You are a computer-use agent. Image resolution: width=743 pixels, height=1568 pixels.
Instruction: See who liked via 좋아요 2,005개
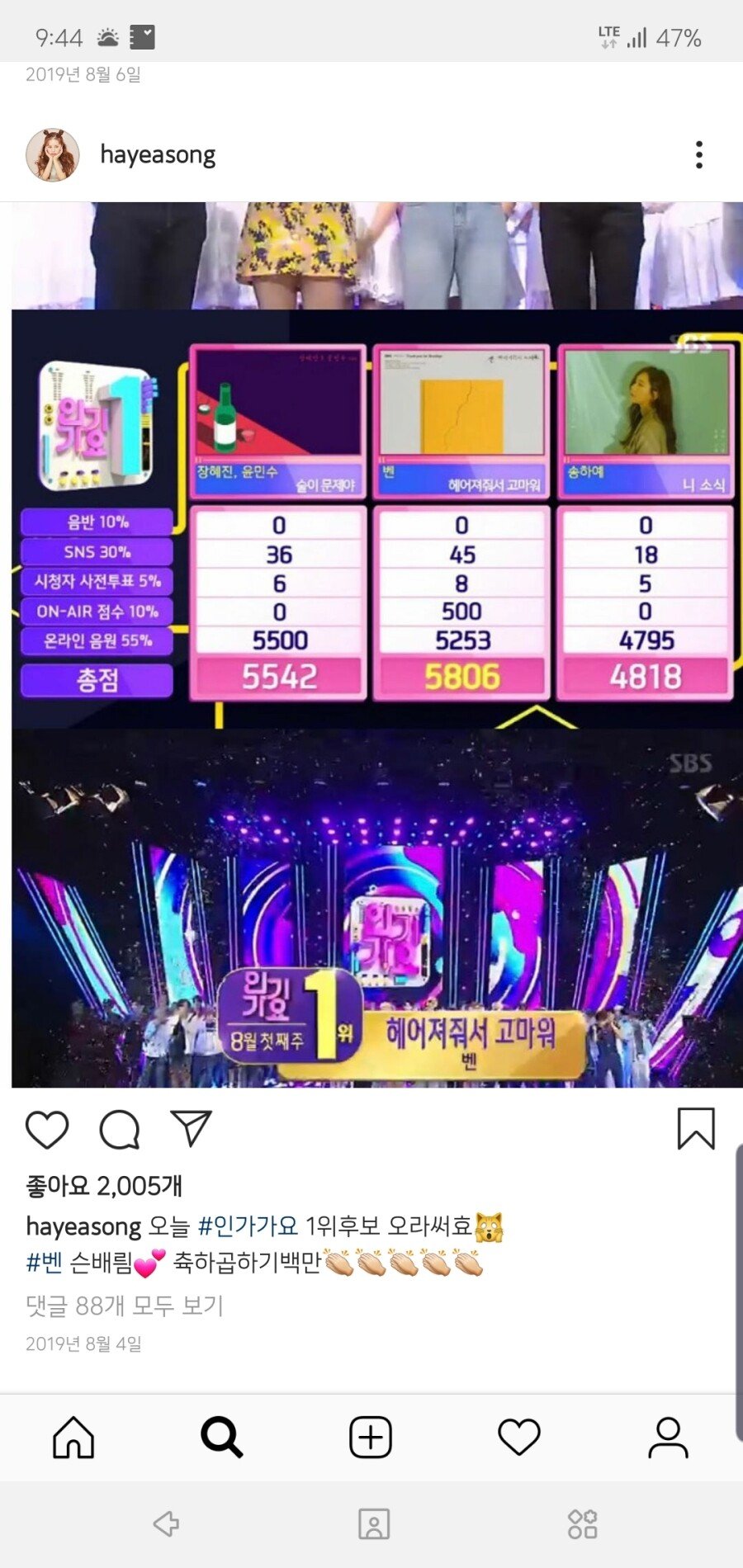click(104, 1186)
